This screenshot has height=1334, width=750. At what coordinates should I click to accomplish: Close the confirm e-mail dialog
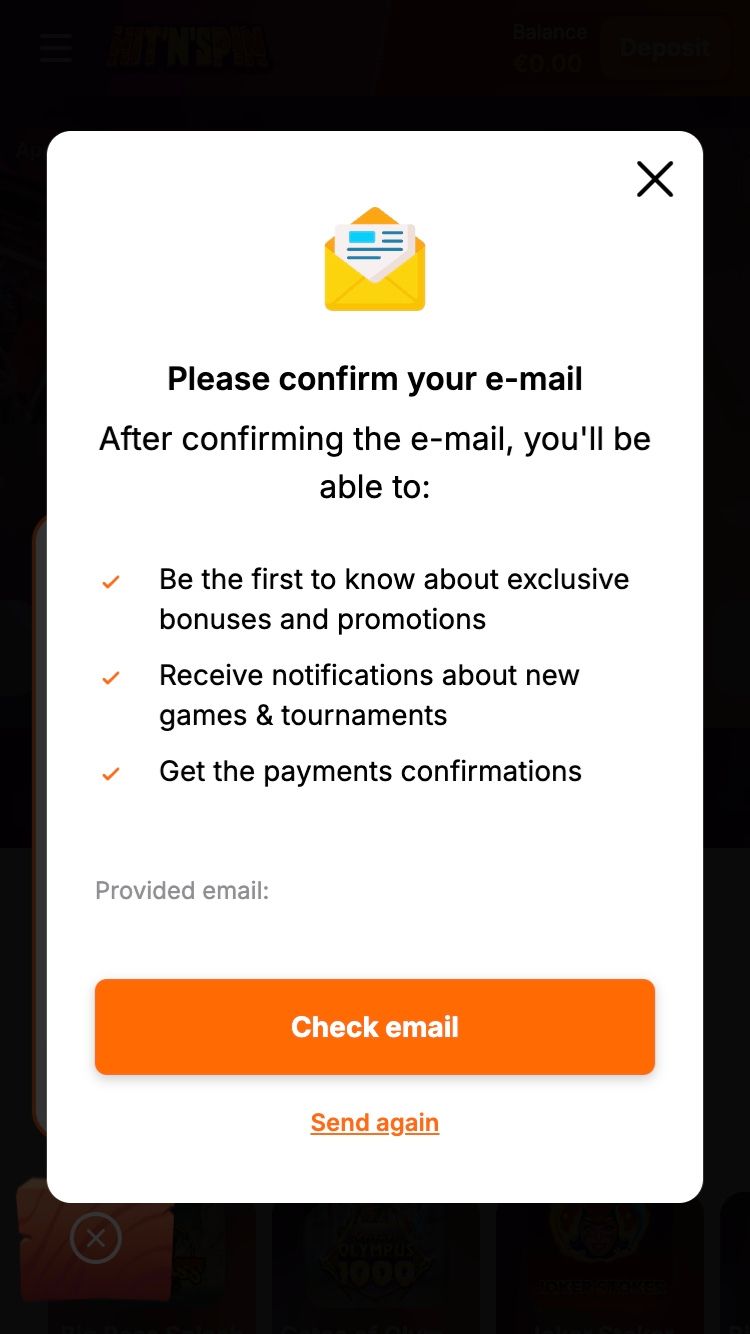pyautogui.click(x=655, y=179)
